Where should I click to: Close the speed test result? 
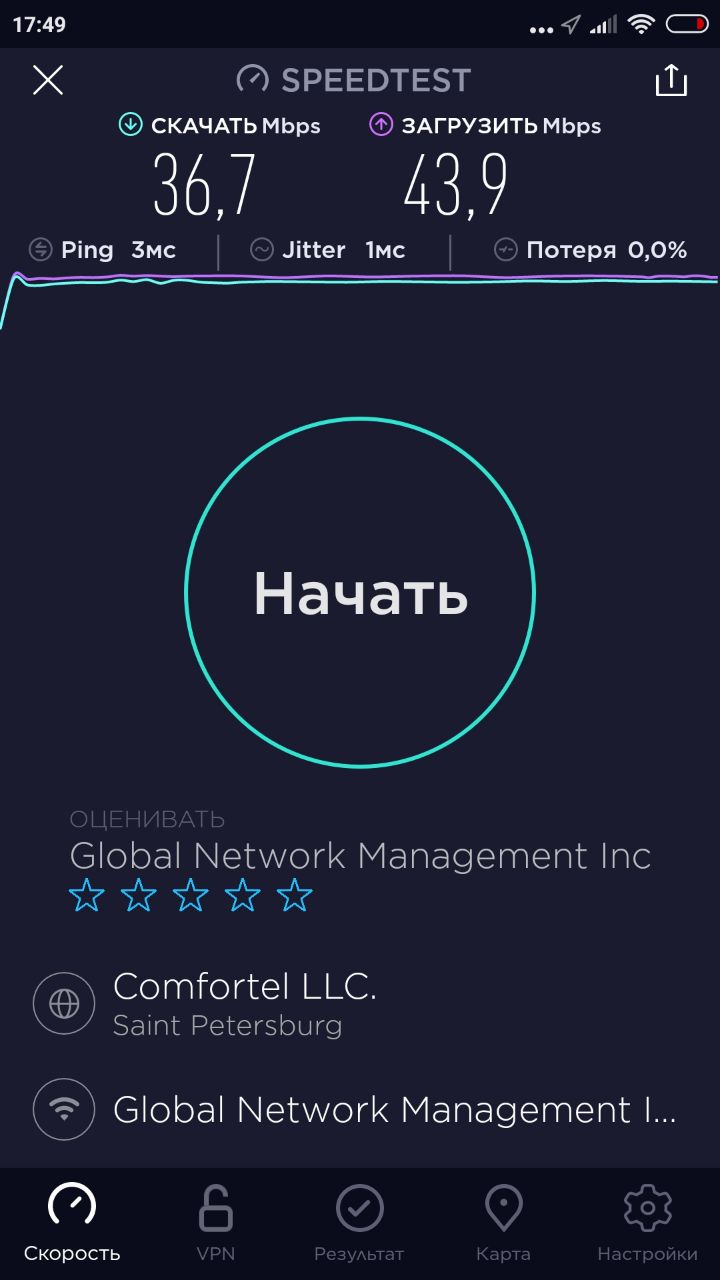48,80
